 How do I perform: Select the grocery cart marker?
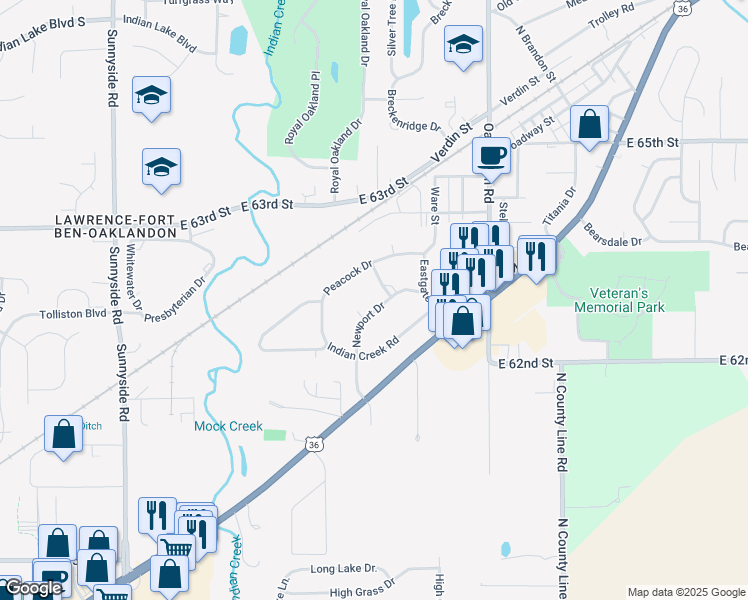(x=177, y=548)
